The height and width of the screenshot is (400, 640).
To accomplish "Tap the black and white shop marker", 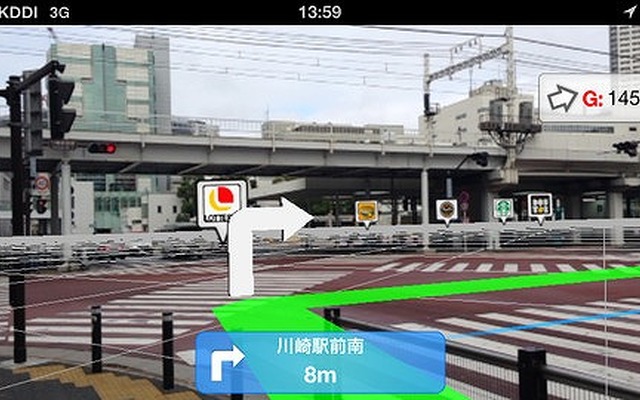I will point(540,206).
